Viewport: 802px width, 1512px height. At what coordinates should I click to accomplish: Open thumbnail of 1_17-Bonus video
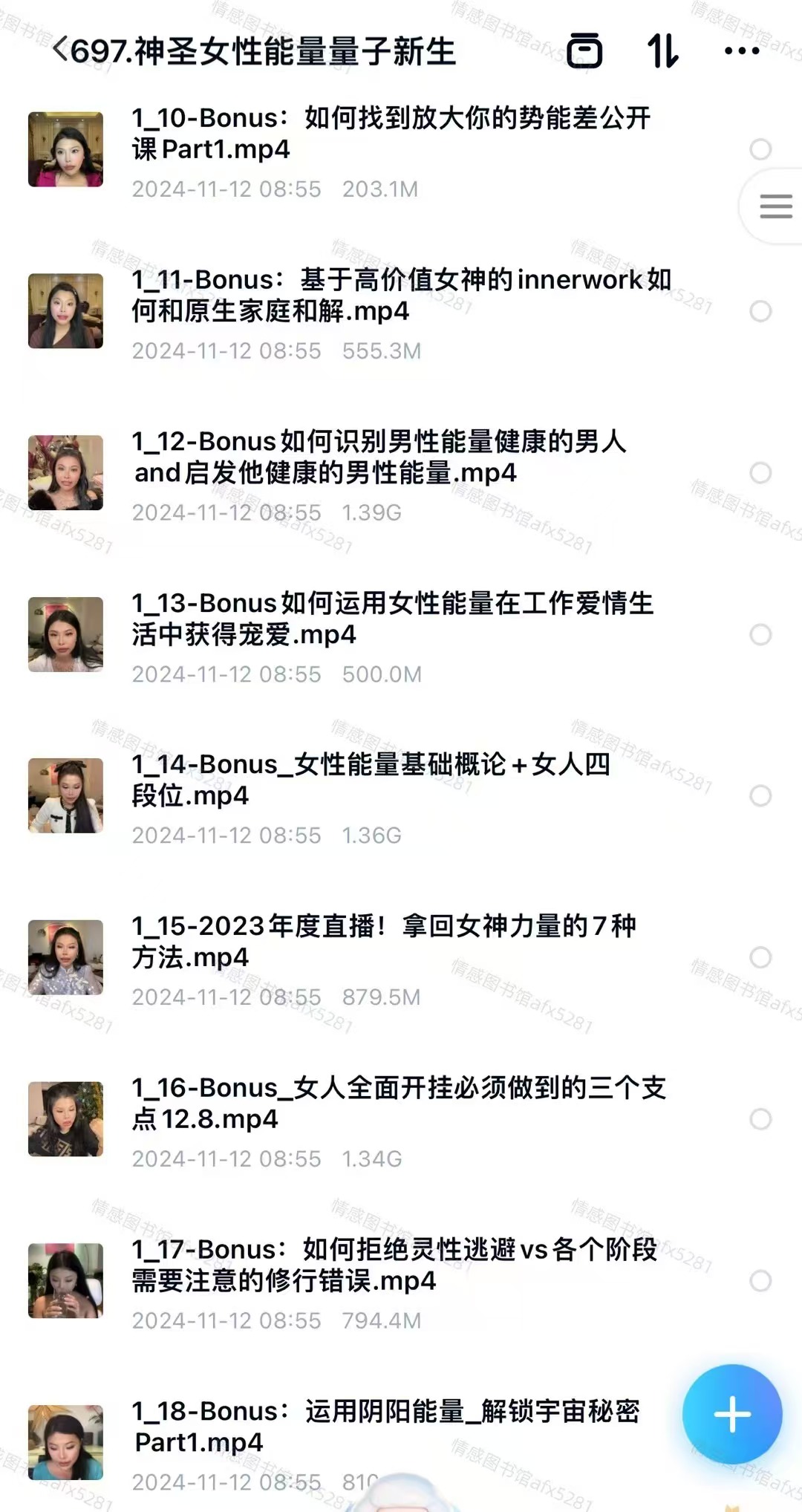click(x=65, y=1280)
